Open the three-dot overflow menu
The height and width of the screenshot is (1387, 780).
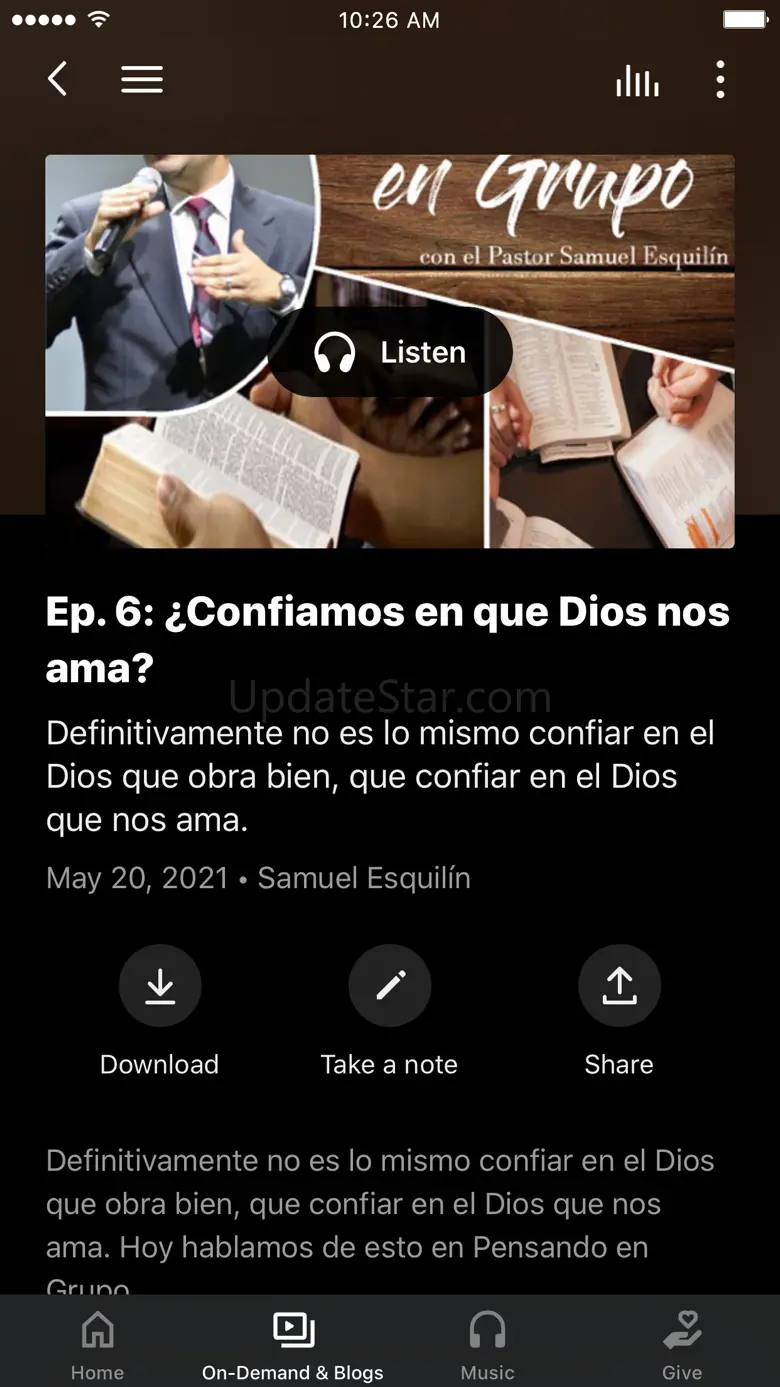tap(720, 80)
